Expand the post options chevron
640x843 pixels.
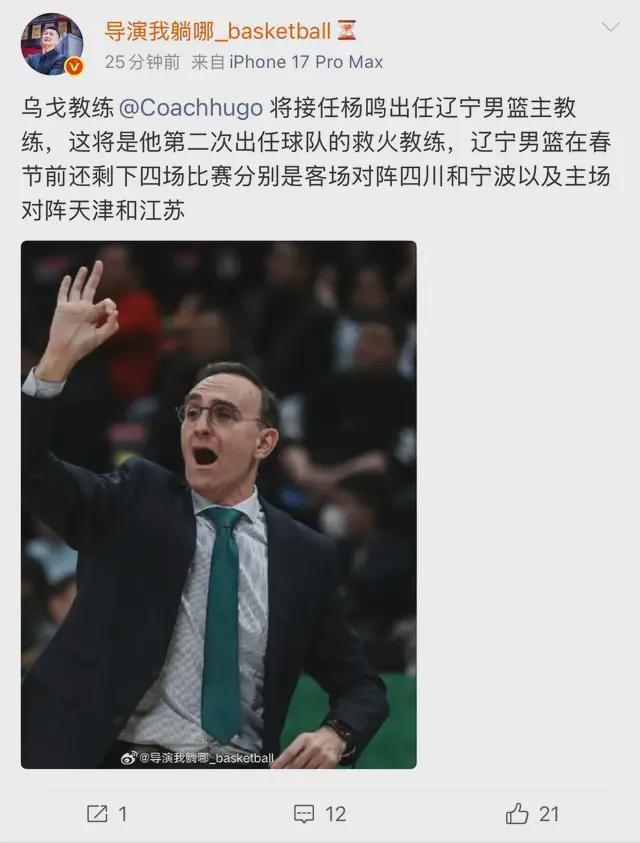coord(604,29)
